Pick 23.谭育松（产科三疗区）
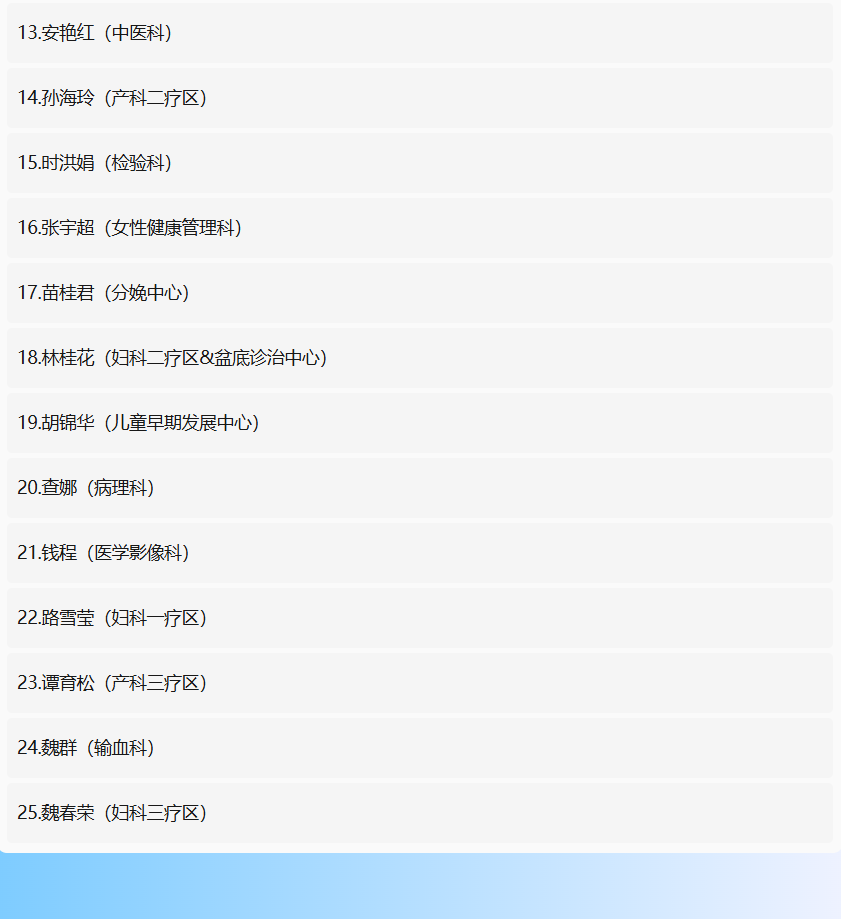The image size is (841, 920). pos(112,683)
